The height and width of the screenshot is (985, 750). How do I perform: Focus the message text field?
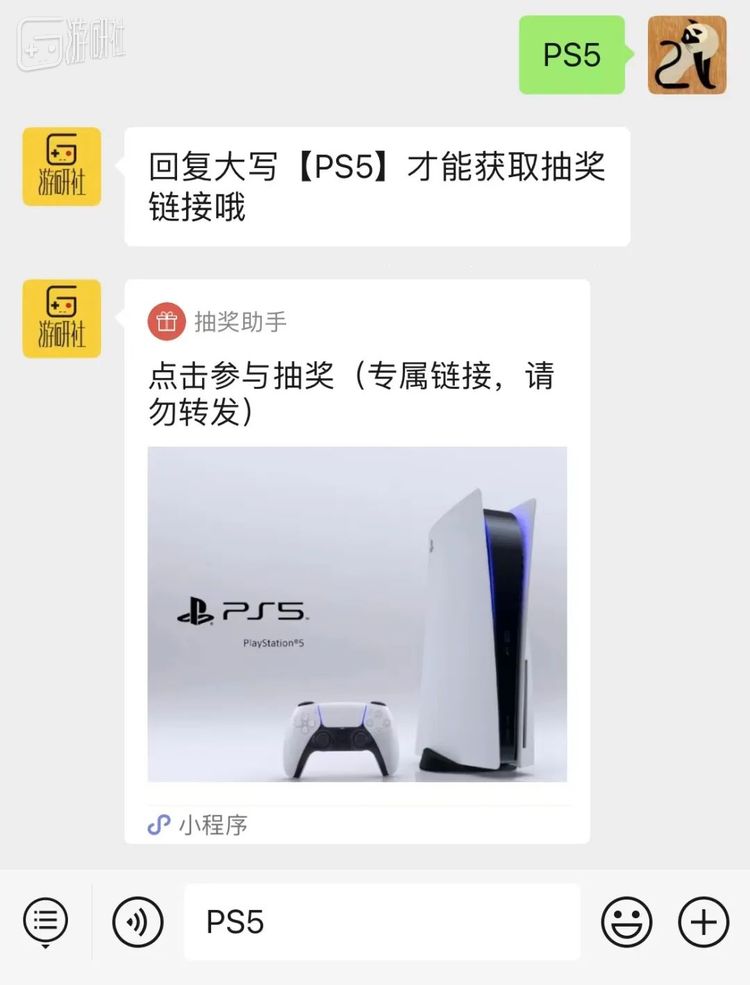pyautogui.click(x=381, y=921)
